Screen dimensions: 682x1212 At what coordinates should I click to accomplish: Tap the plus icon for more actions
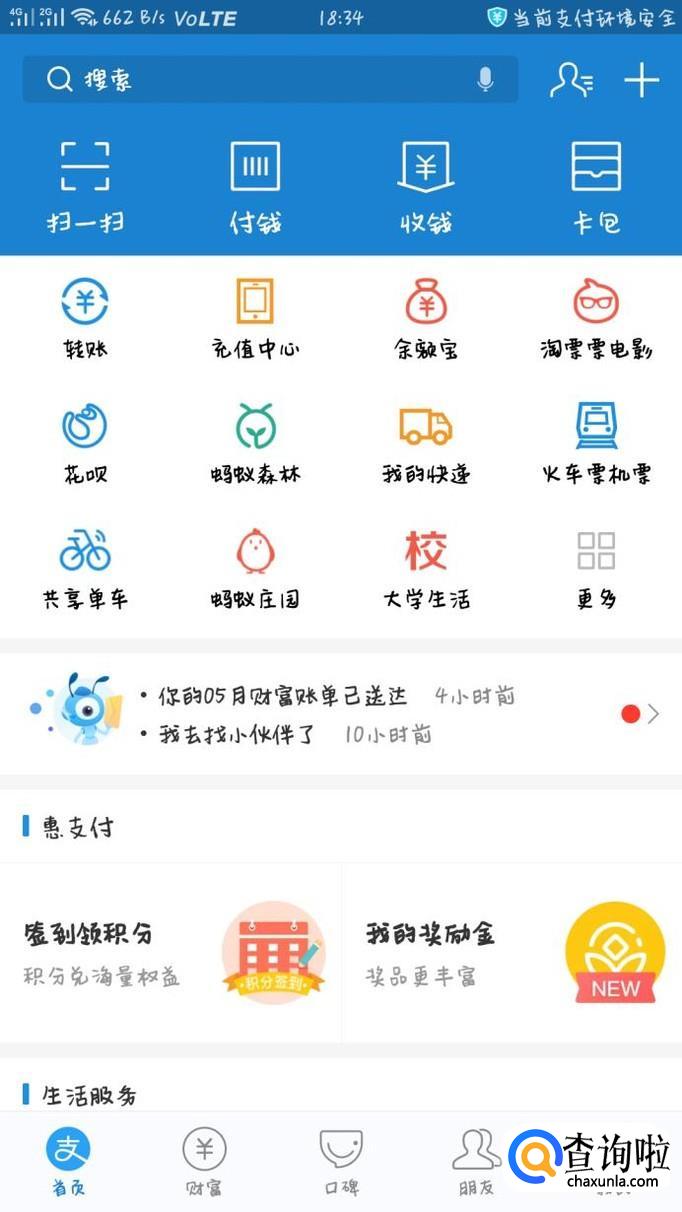[x=641, y=80]
